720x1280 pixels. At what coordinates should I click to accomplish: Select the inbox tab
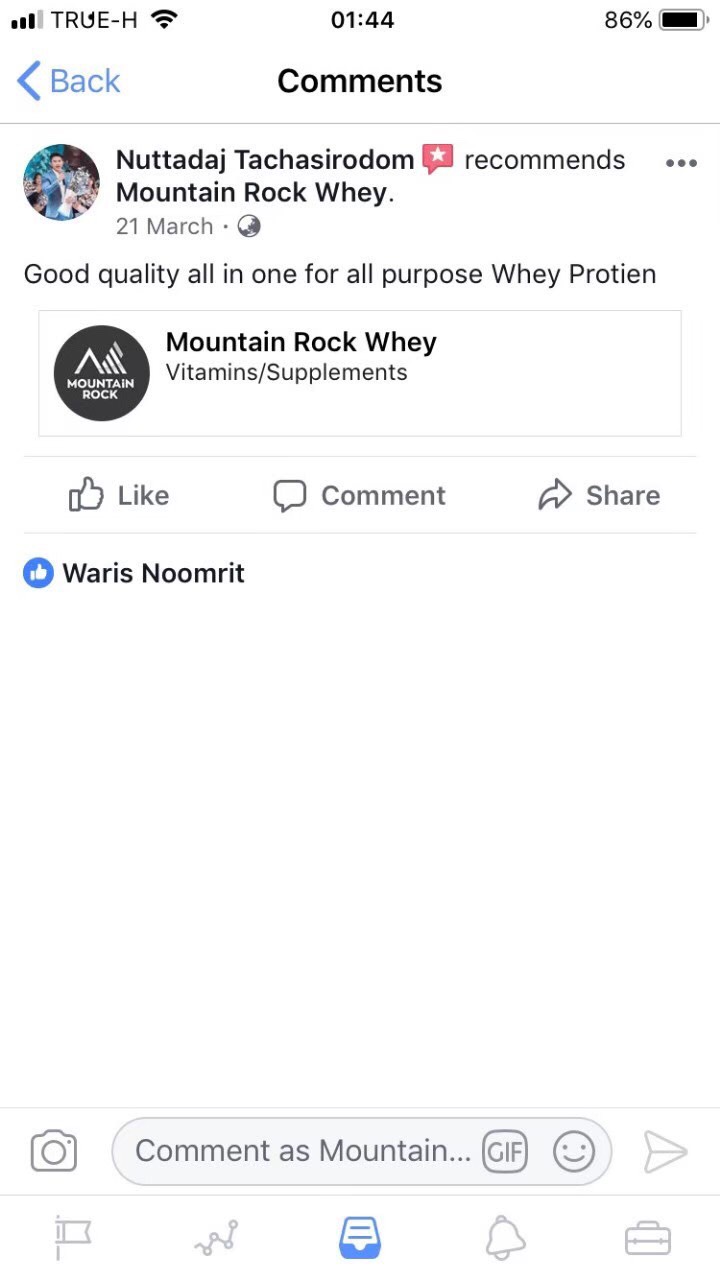(360, 1238)
